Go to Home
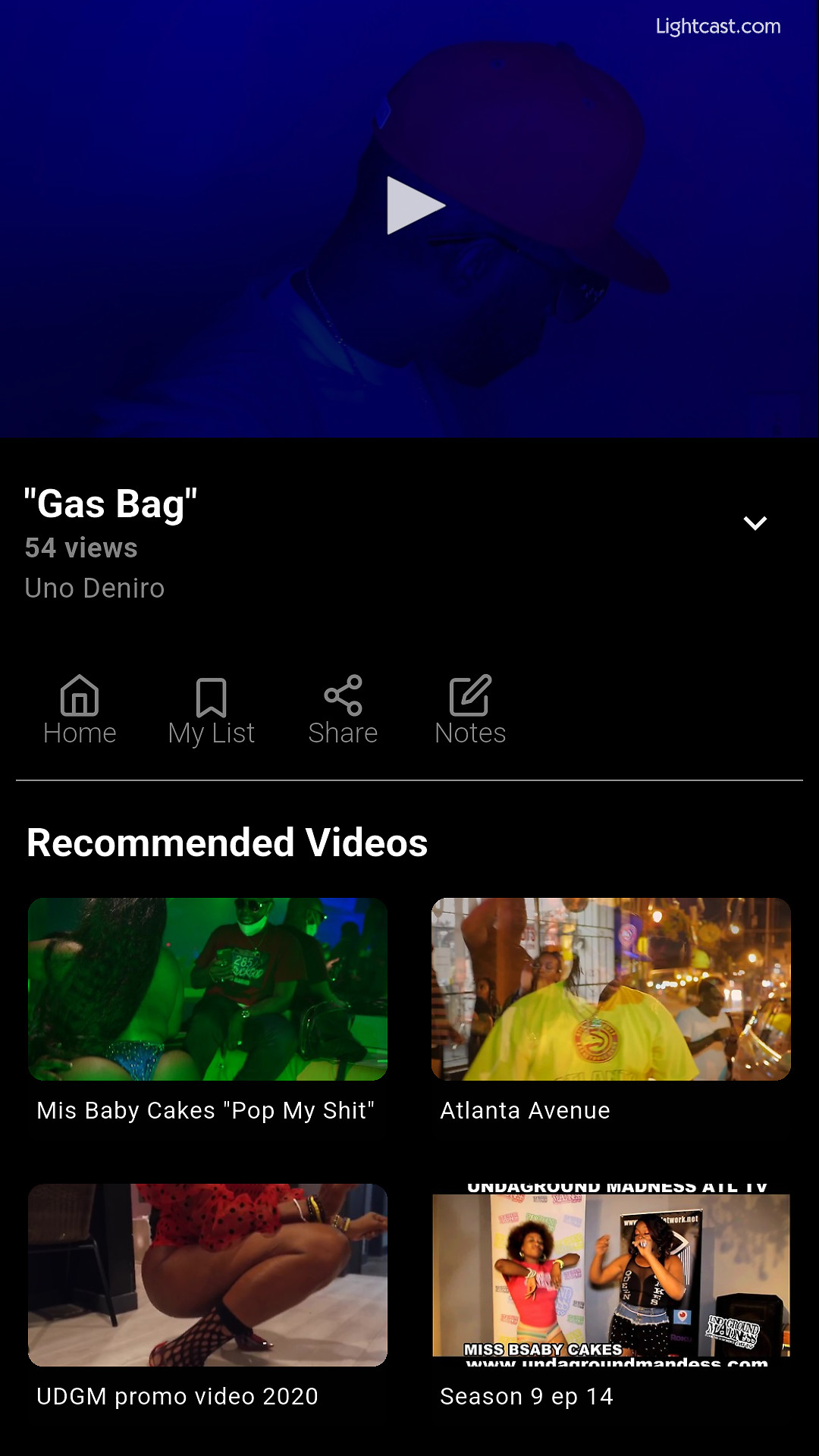 [x=80, y=710]
